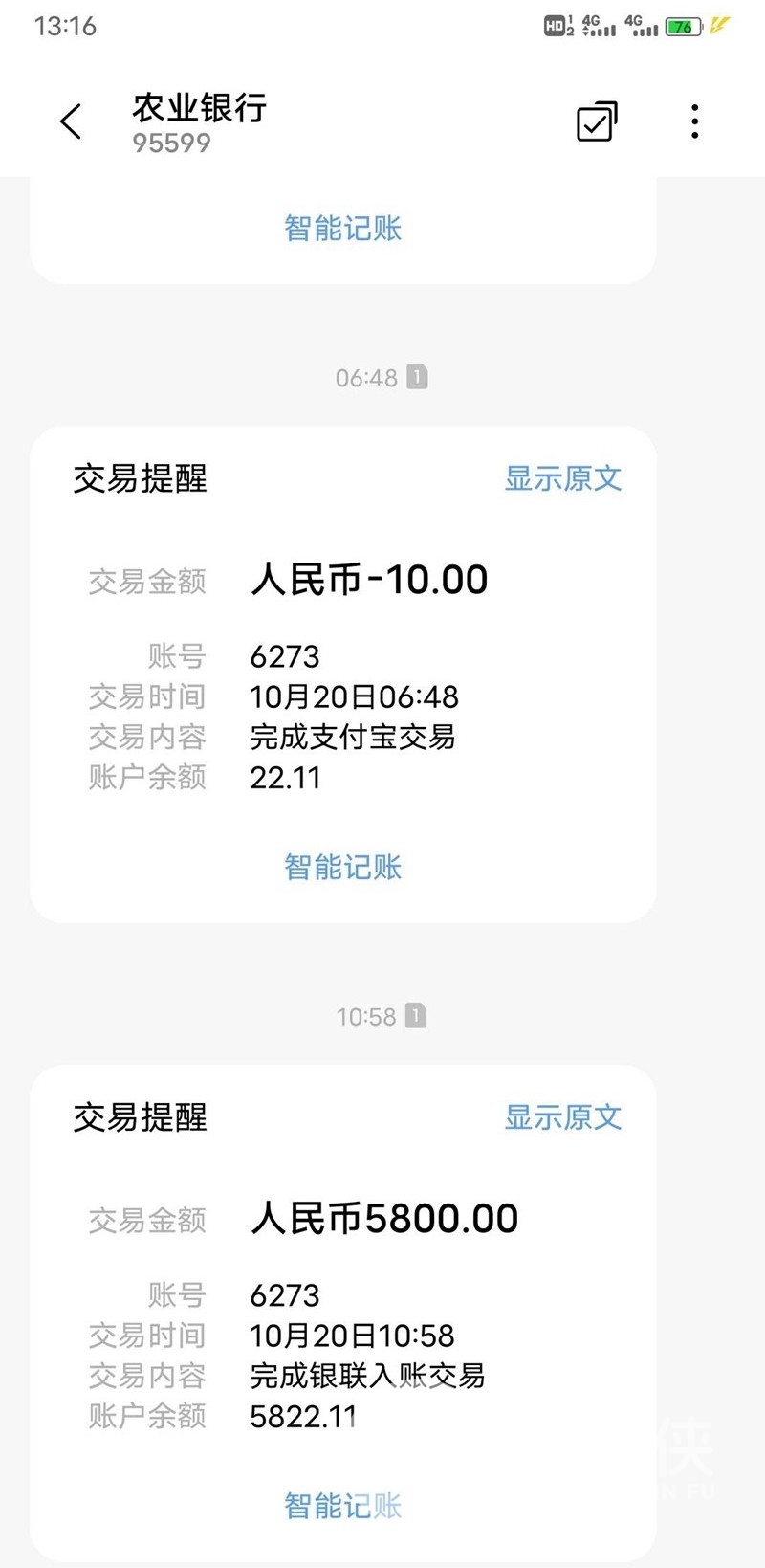The height and width of the screenshot is (1568, 765).
Task: Show original text for the -10.00 transaction
Action: (562, 478)
